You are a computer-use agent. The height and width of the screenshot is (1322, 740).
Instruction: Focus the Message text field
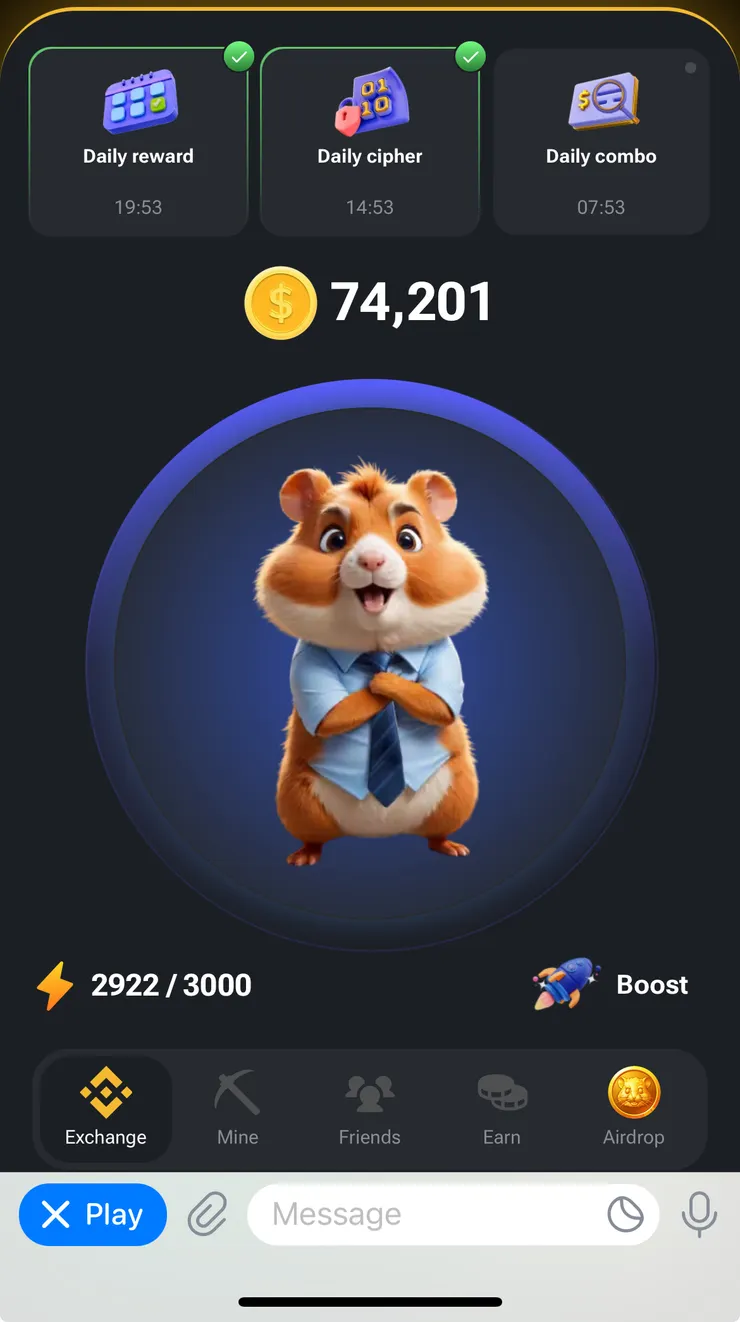point(430,1215)
